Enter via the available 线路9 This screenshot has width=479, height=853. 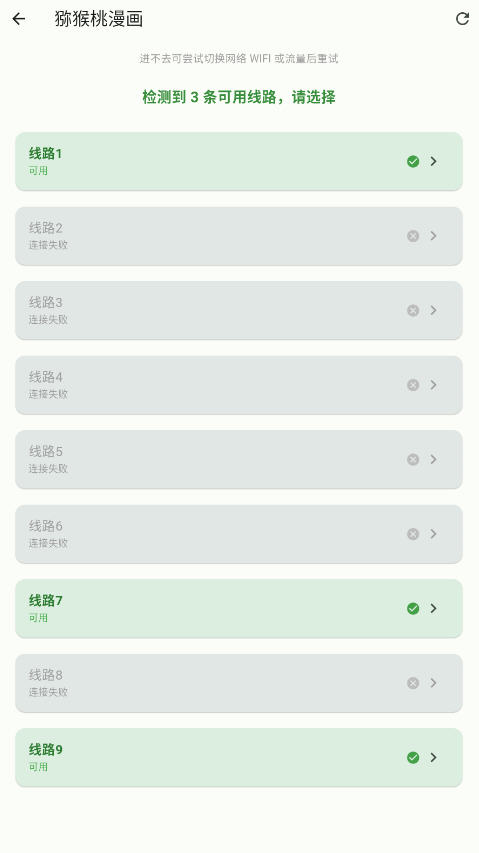click(239, 758)
